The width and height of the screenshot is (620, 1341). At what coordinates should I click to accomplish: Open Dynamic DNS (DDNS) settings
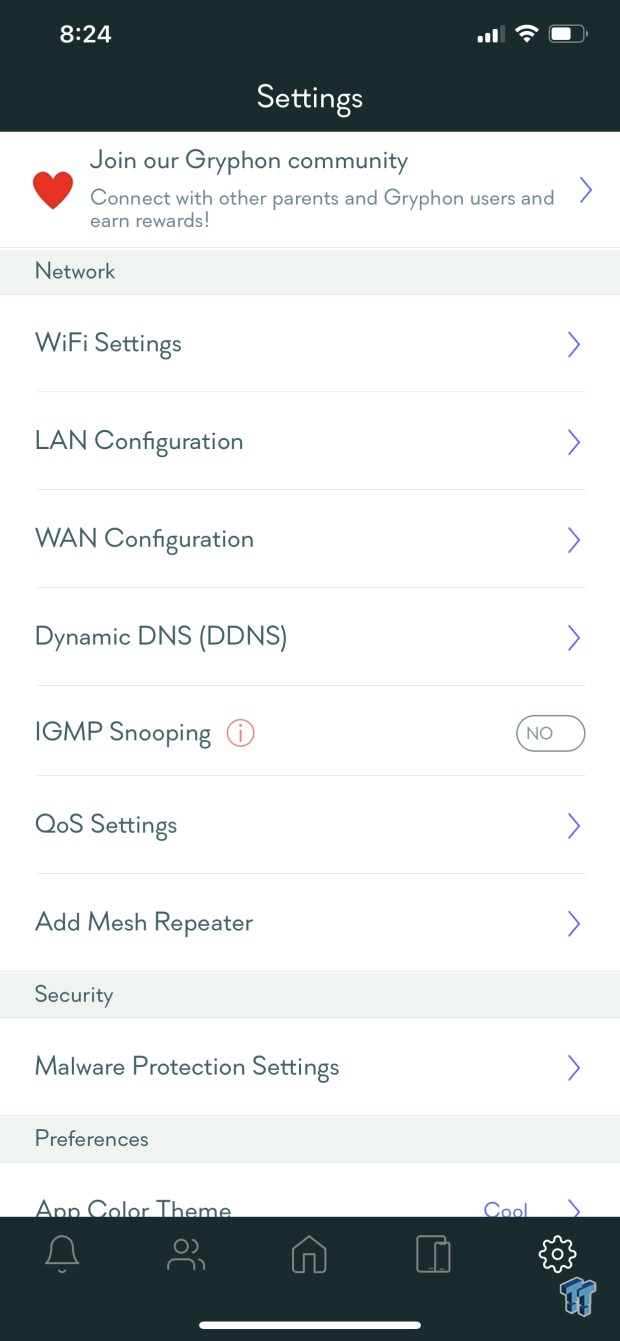click(310, 638)
